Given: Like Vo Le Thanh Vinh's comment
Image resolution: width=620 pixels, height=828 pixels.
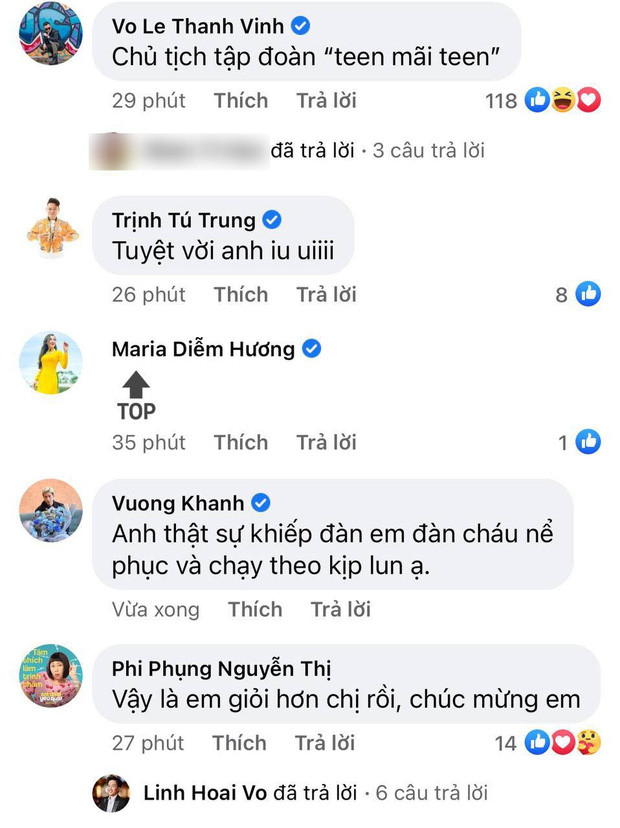Looking at the screenshot, I should pos(240,101).
